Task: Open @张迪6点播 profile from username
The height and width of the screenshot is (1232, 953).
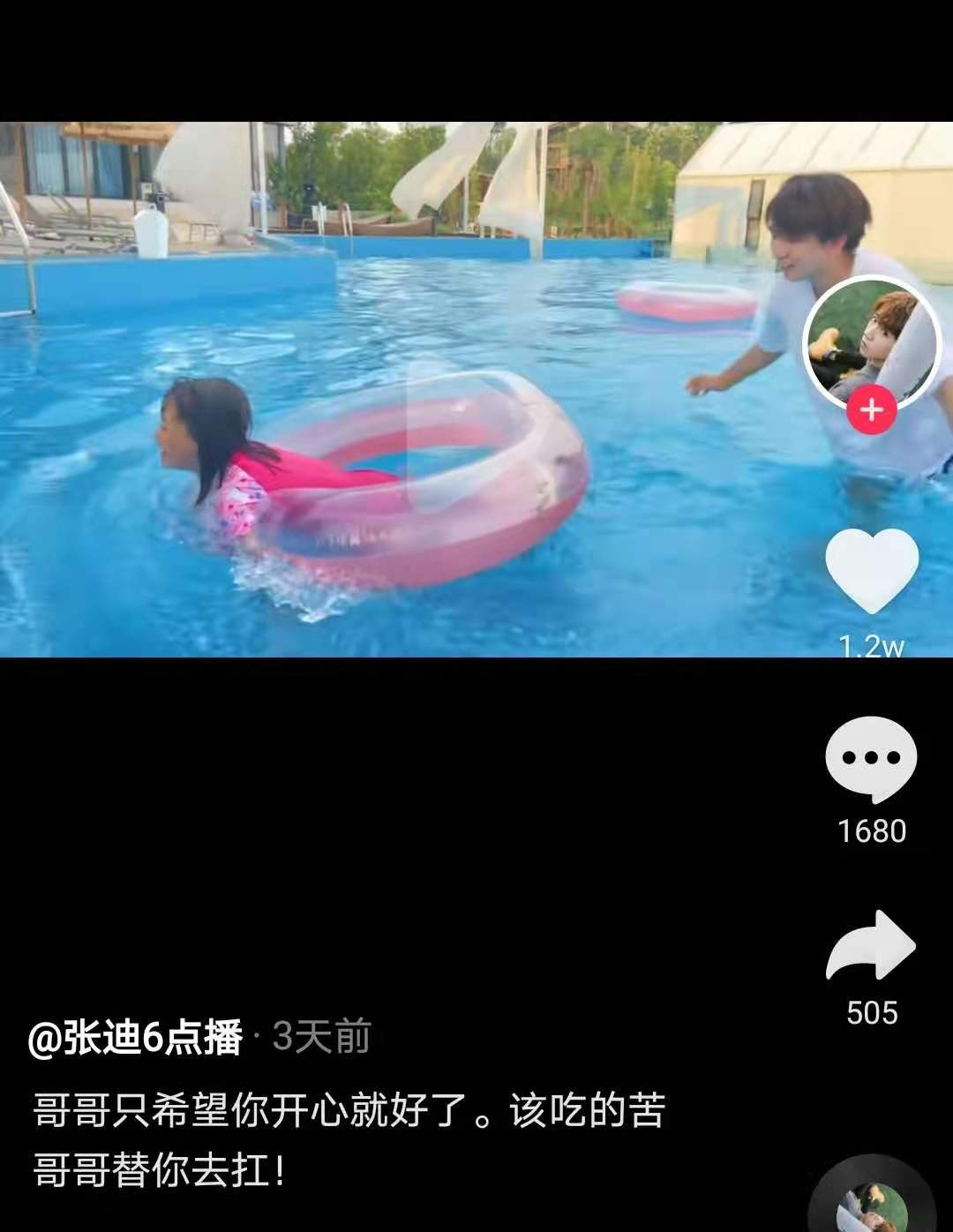Action: pos(135,1037)
